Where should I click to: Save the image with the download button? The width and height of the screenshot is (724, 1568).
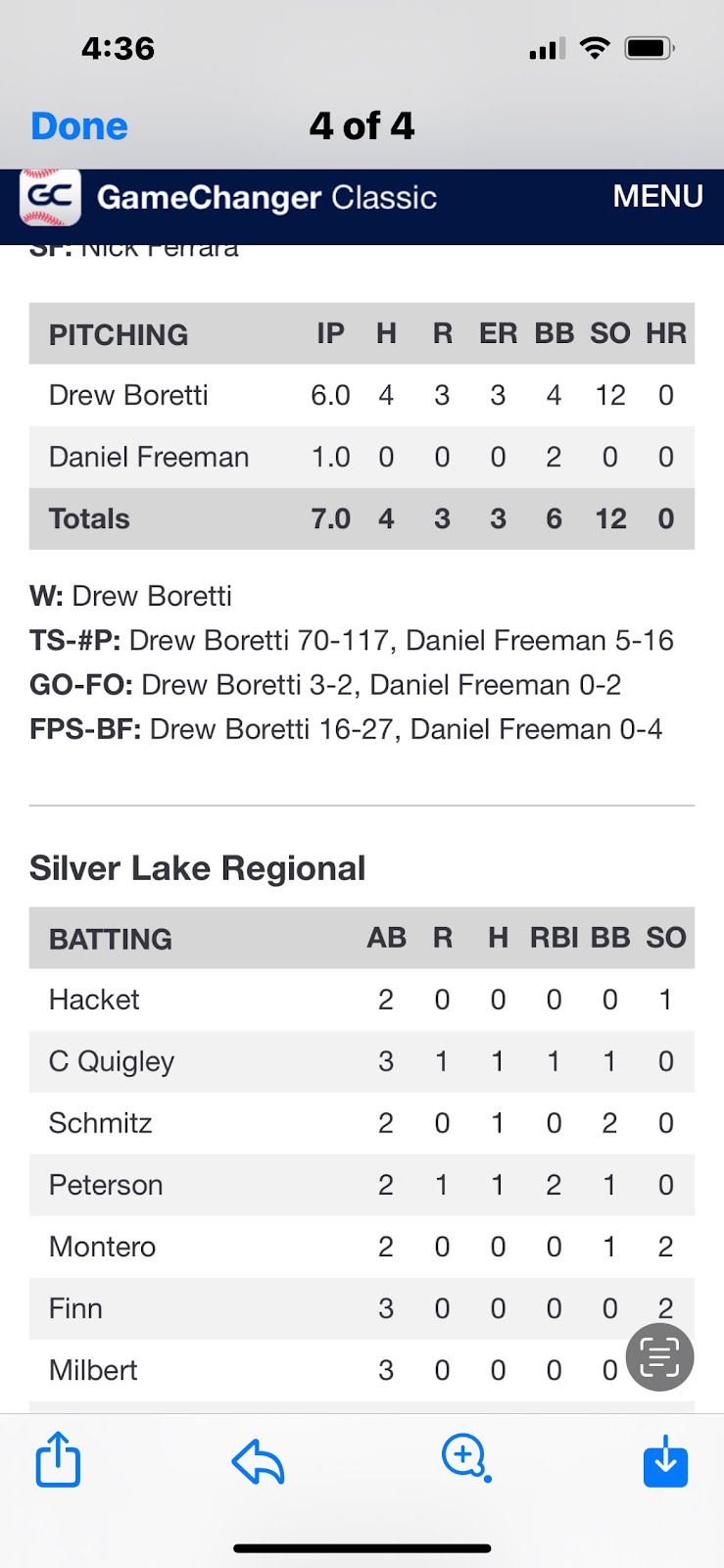point(666,1461)
